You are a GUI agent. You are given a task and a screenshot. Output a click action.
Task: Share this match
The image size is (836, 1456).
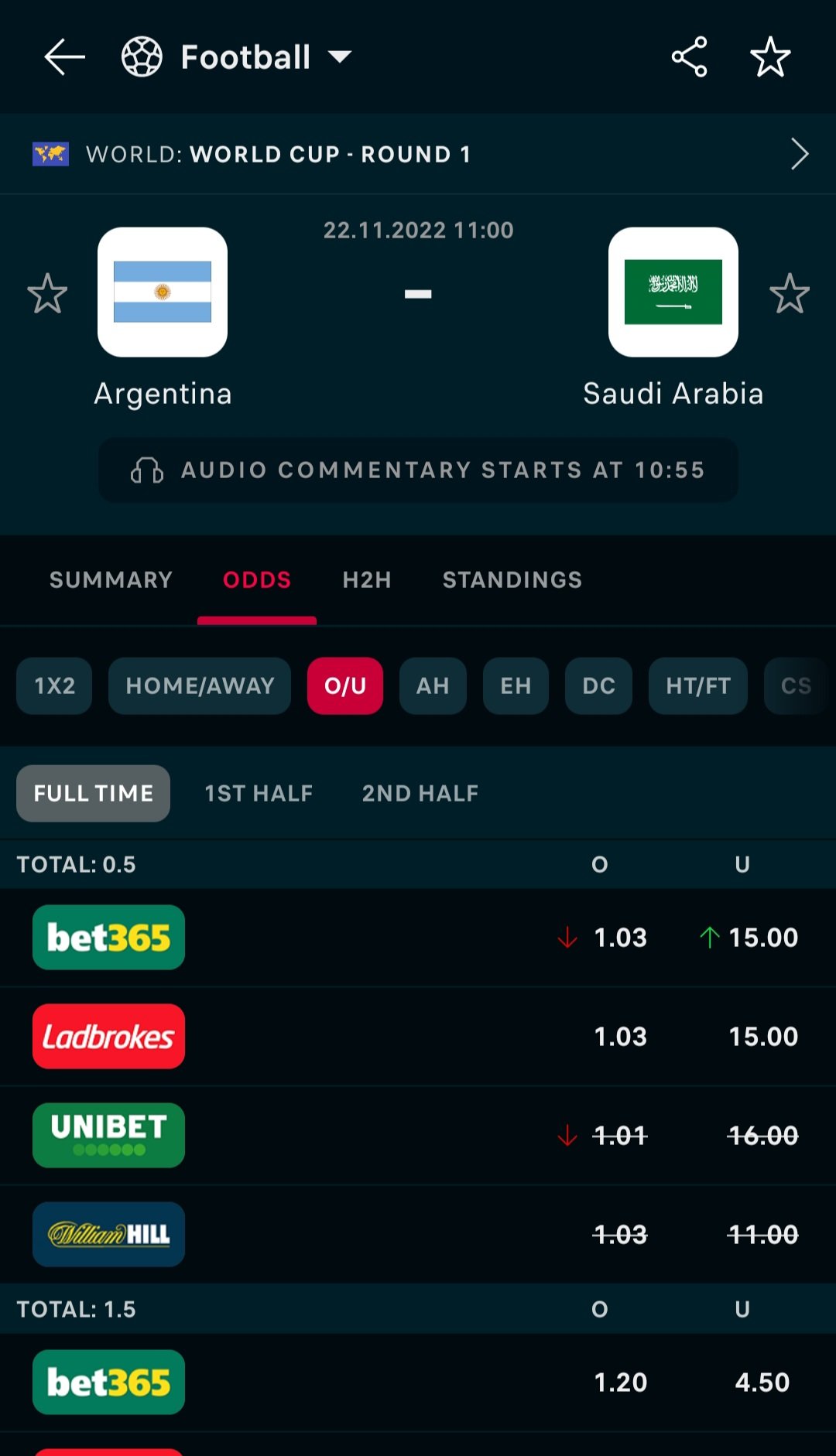click(689, 57)
